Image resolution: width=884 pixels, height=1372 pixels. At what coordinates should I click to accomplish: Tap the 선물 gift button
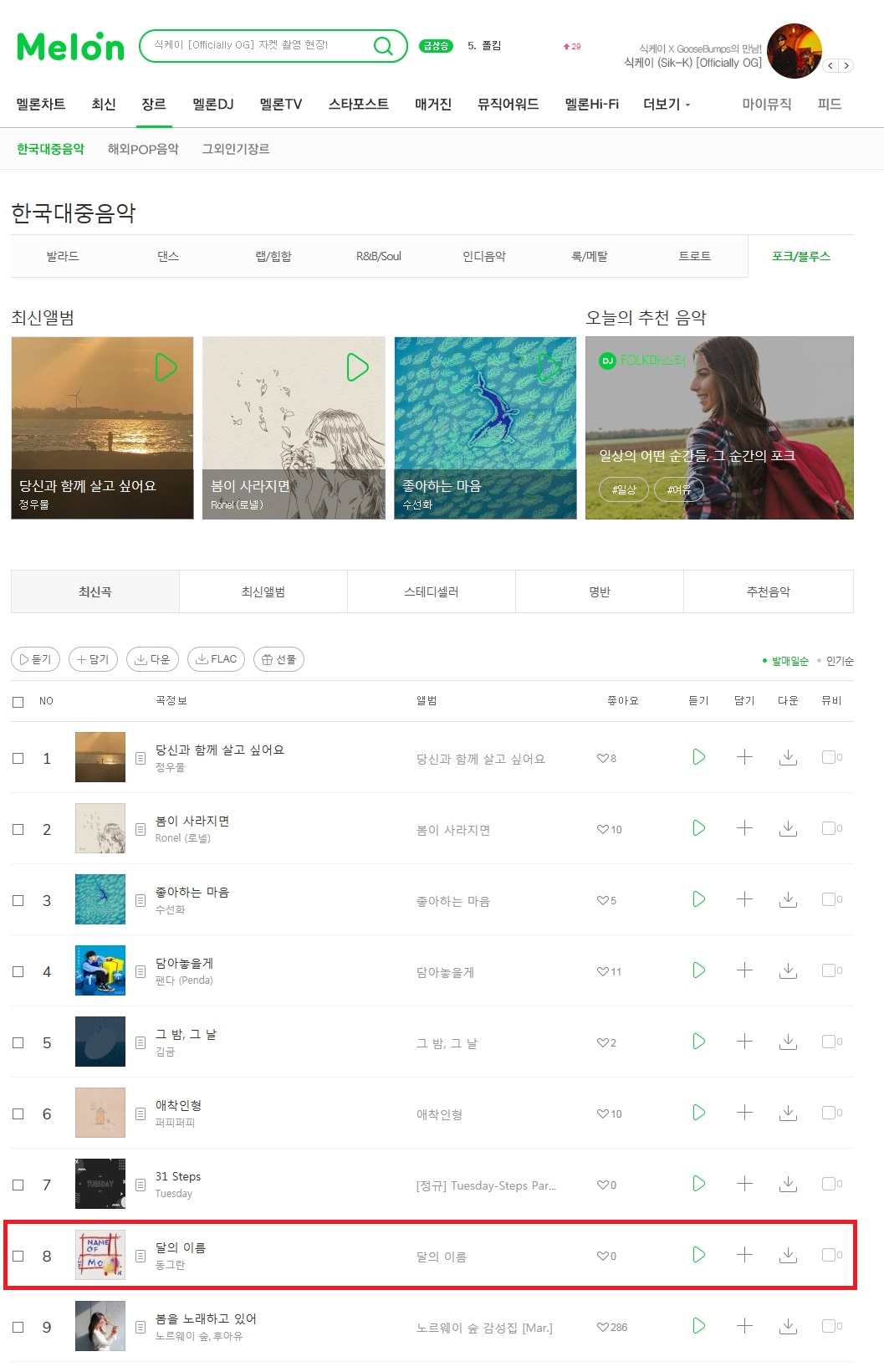point(278,659)
